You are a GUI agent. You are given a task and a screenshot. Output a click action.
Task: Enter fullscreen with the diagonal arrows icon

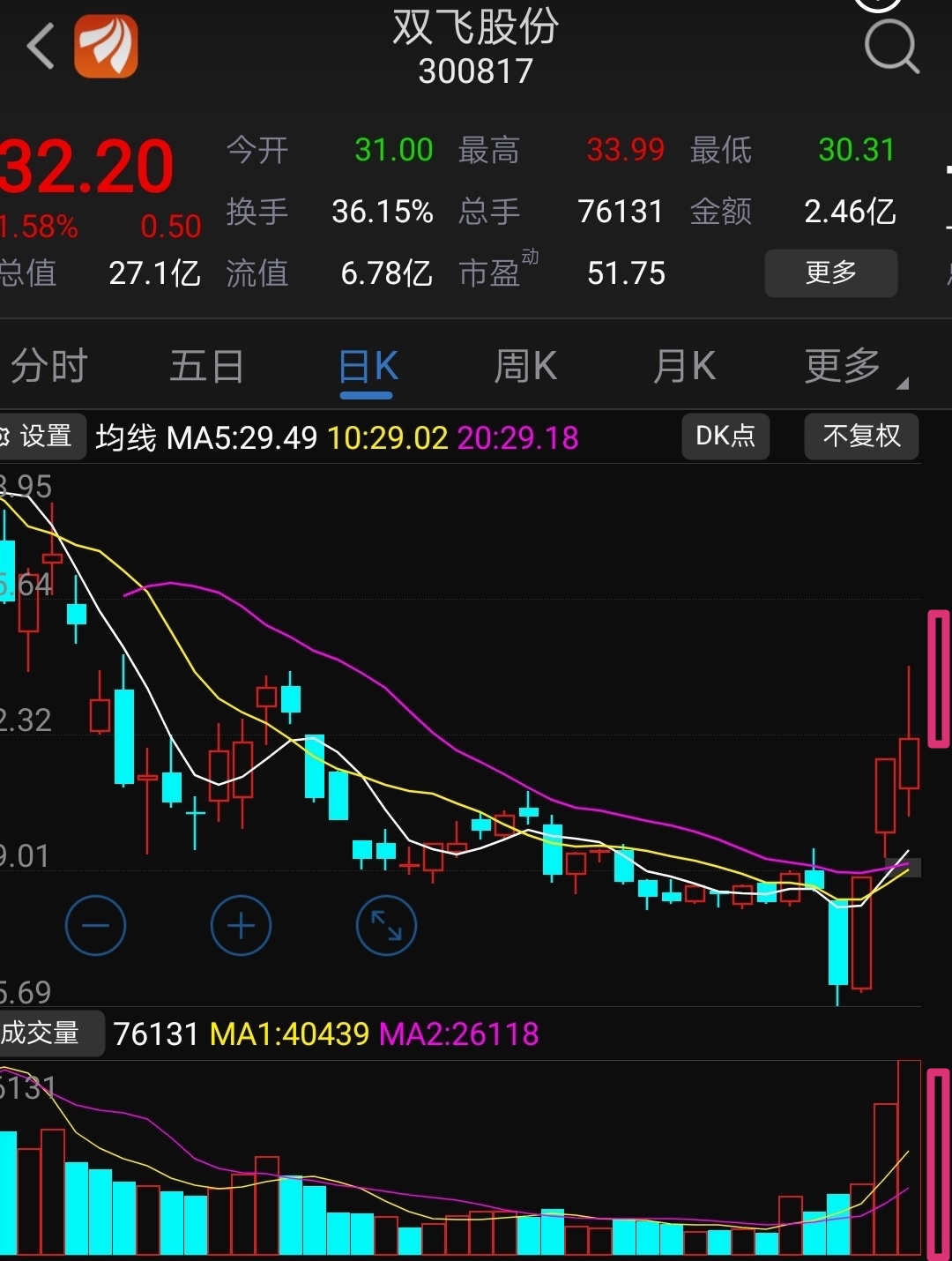[385, 926]
